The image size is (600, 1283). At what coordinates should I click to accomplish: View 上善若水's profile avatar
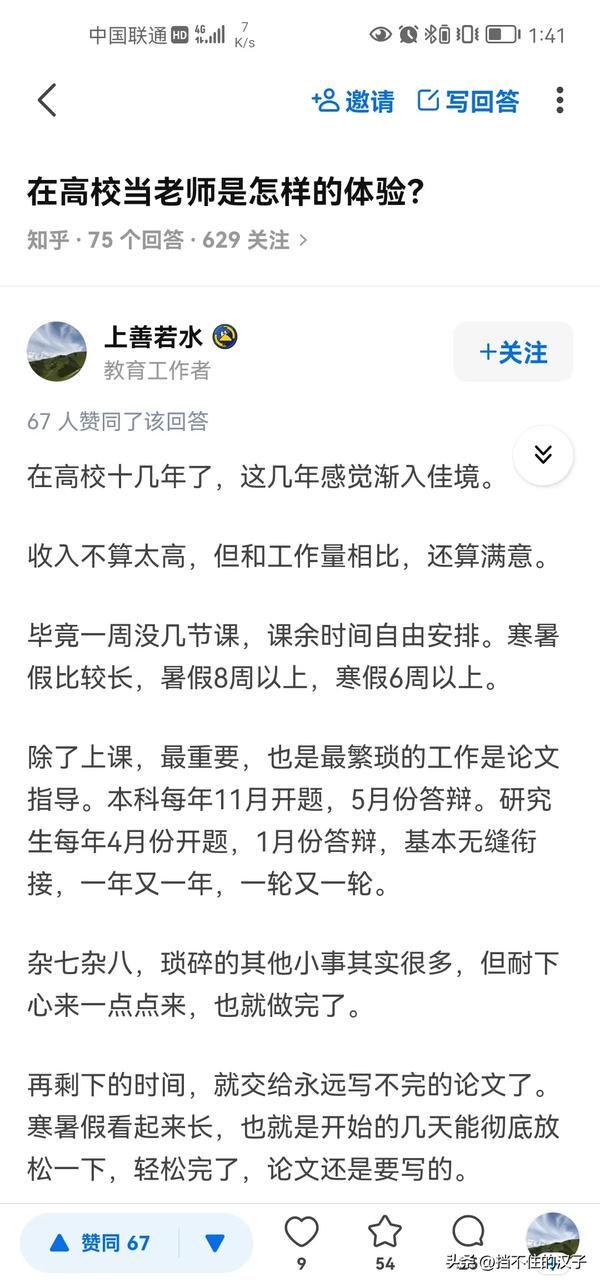[x=57, y=351]
